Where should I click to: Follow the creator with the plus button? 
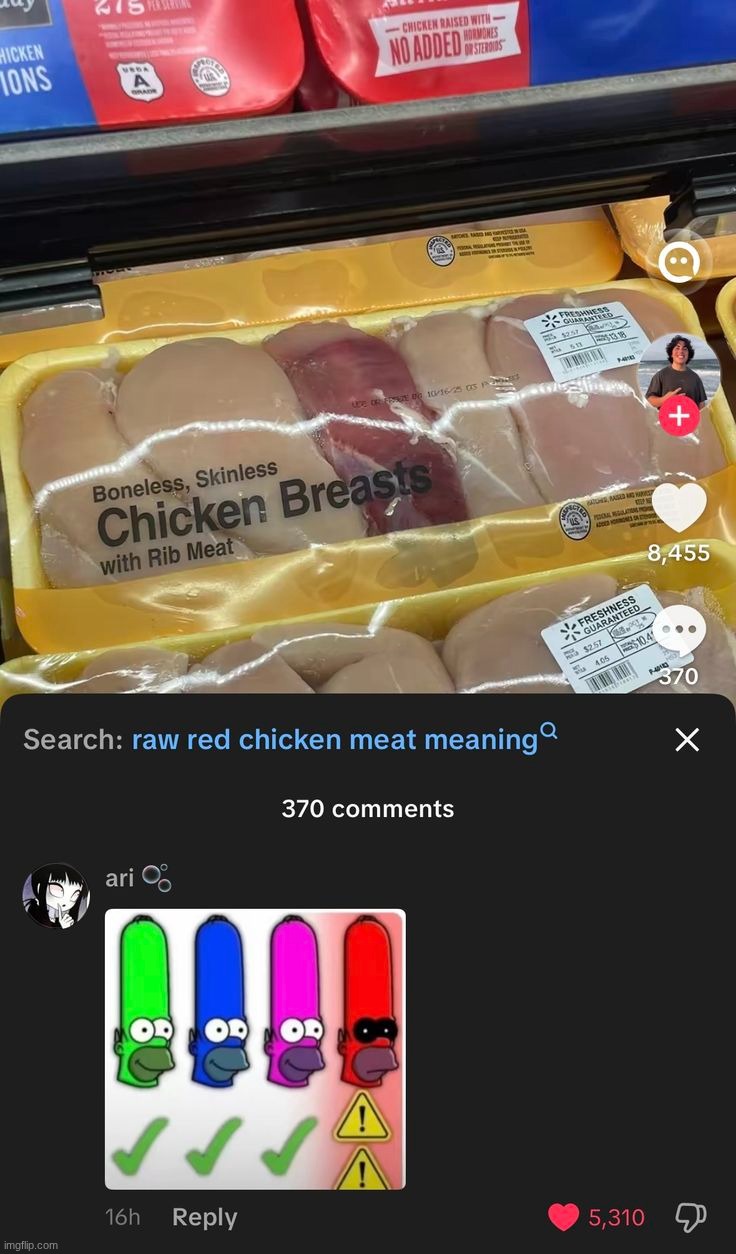pos(679,417)
